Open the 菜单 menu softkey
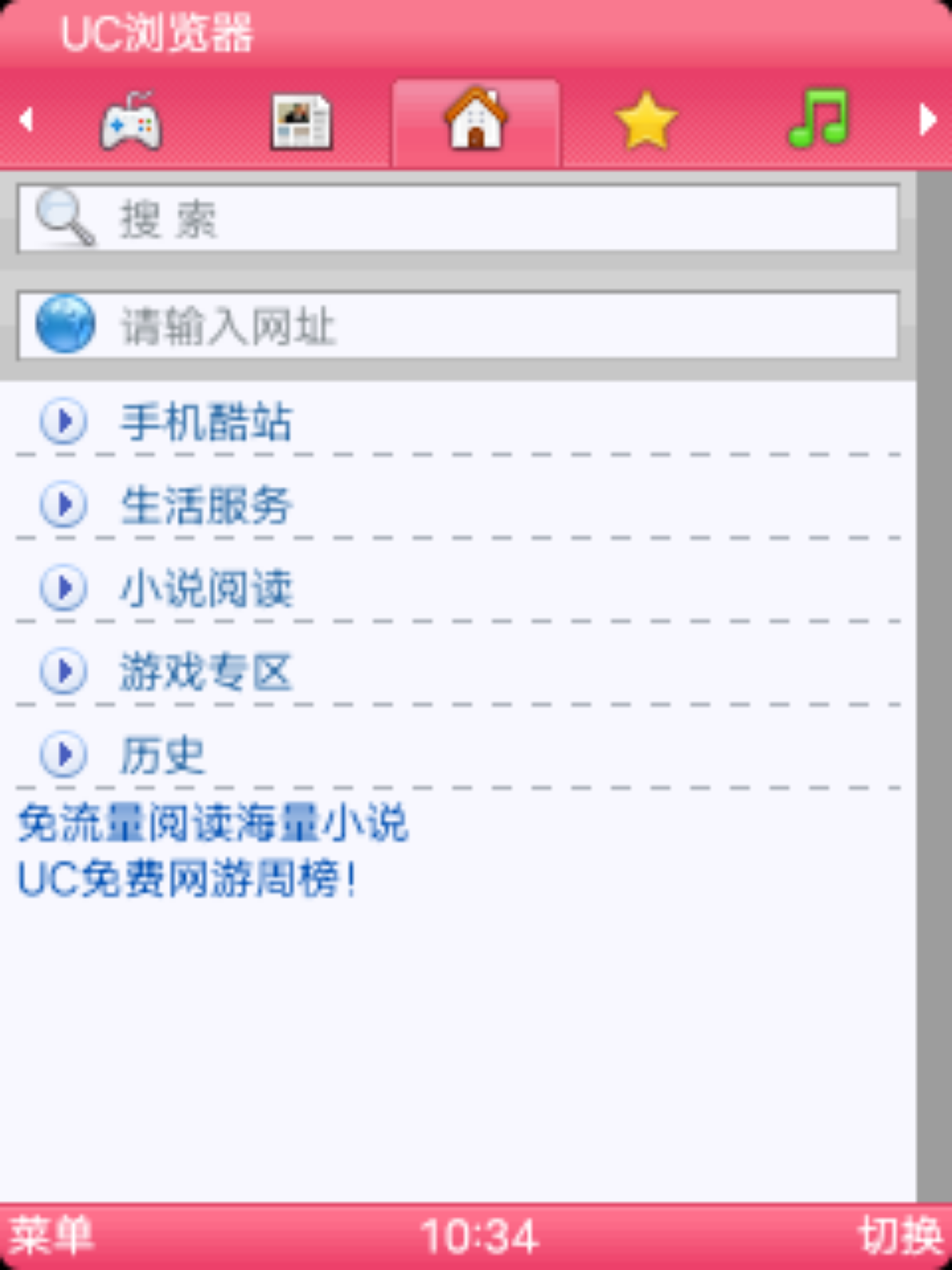 pyautogui.click(x=51, y=1236)
